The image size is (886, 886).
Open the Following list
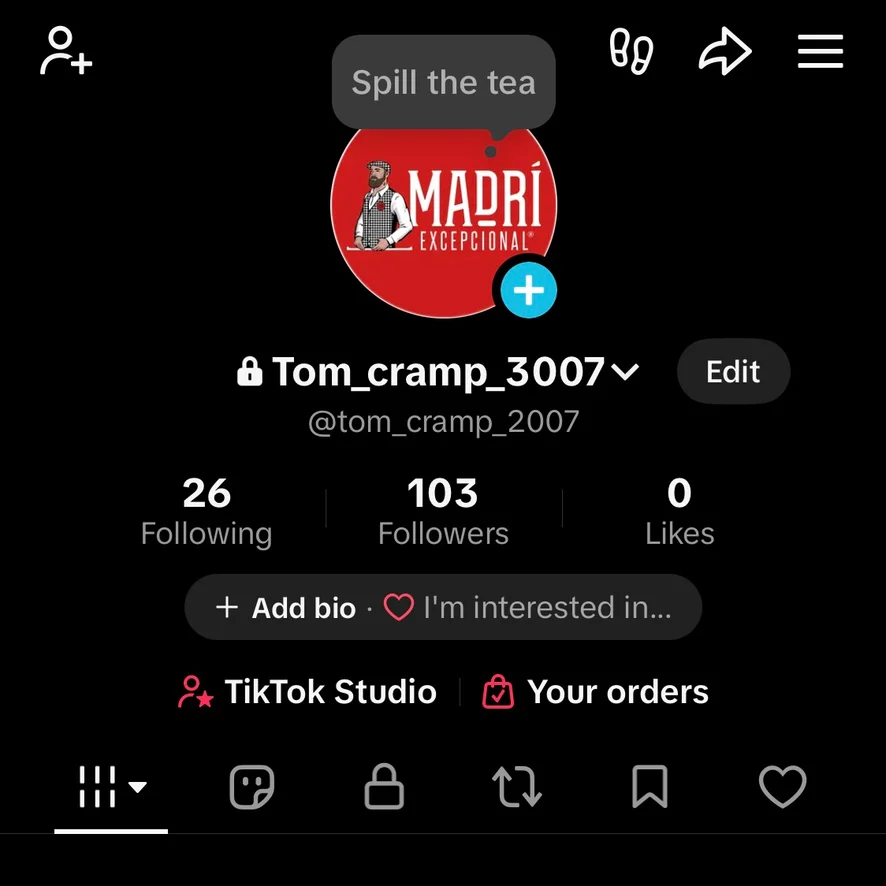tap(206, 511)
